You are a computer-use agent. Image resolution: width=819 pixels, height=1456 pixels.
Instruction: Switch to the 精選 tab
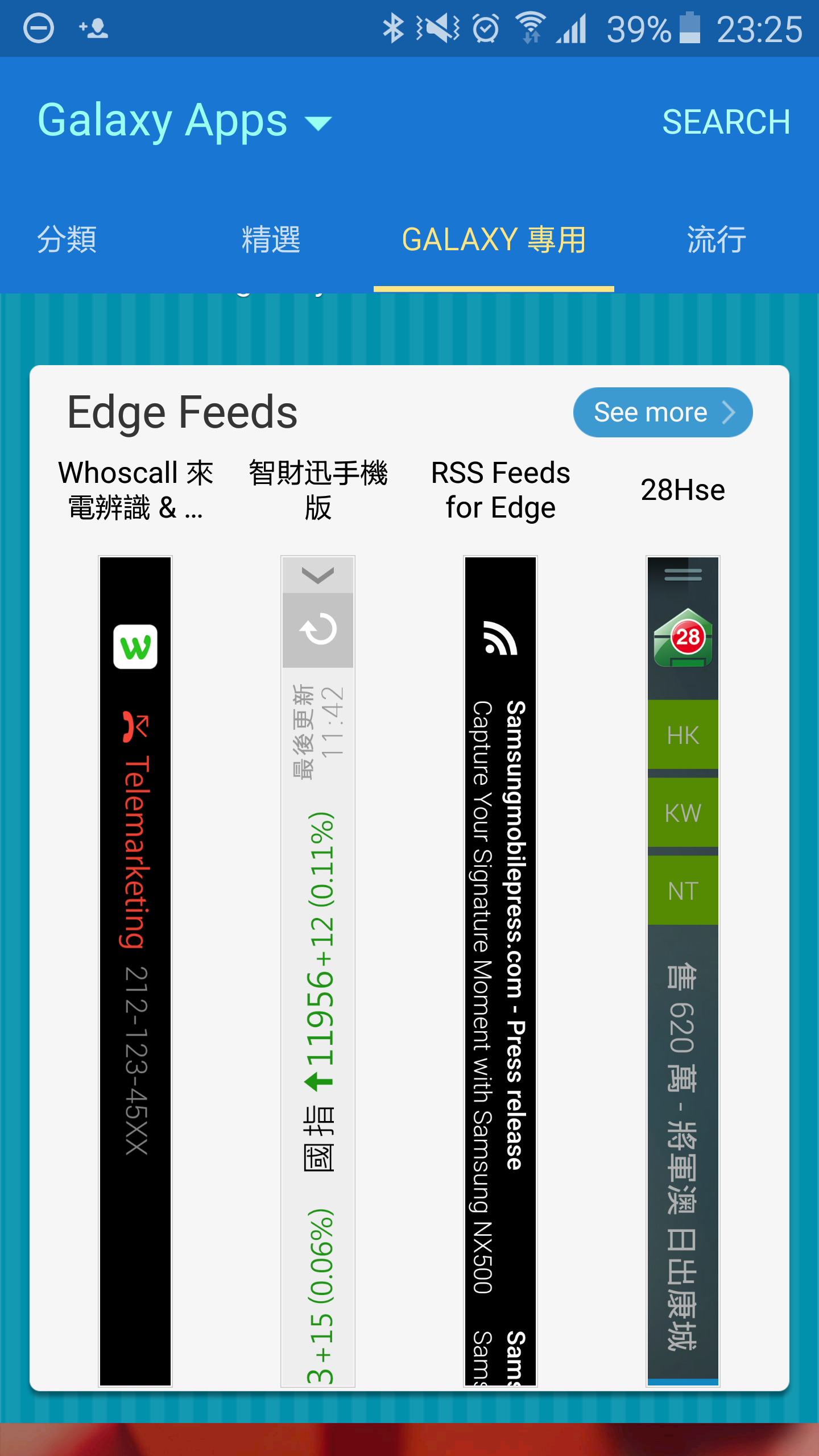(x=271, y=239)
